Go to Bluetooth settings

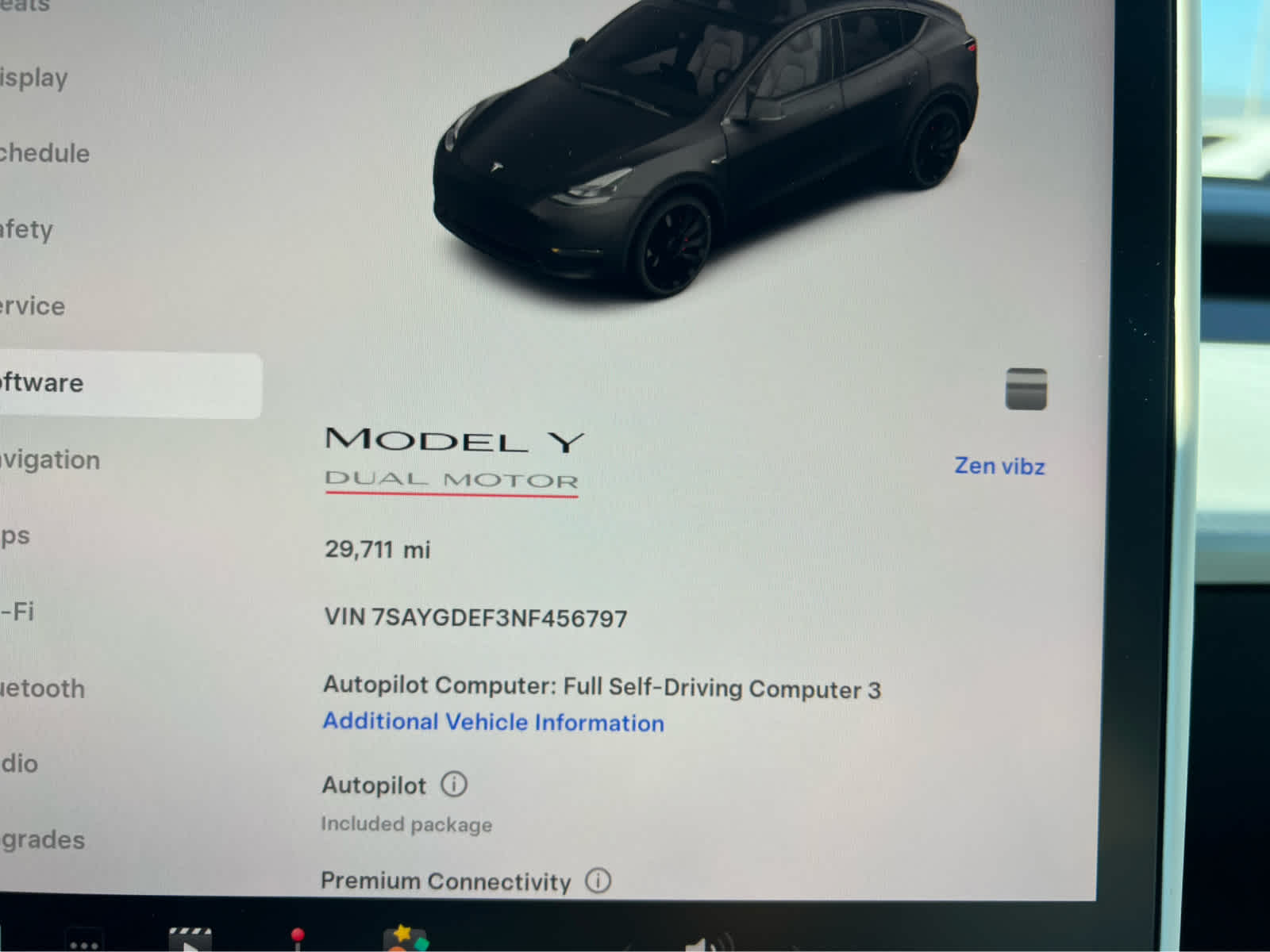pos(43,688)
